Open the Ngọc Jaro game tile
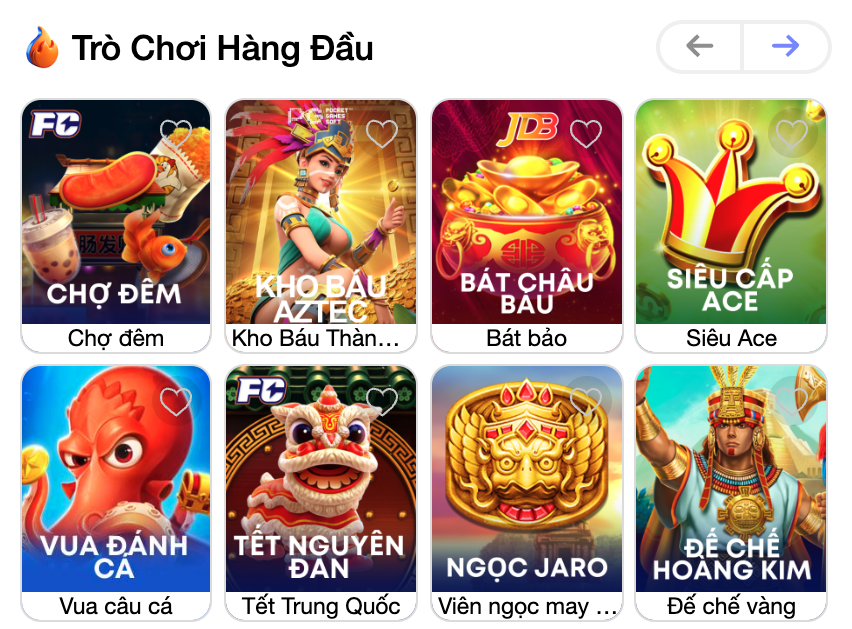This screenshot has height=629, width=852. [526, 492]
